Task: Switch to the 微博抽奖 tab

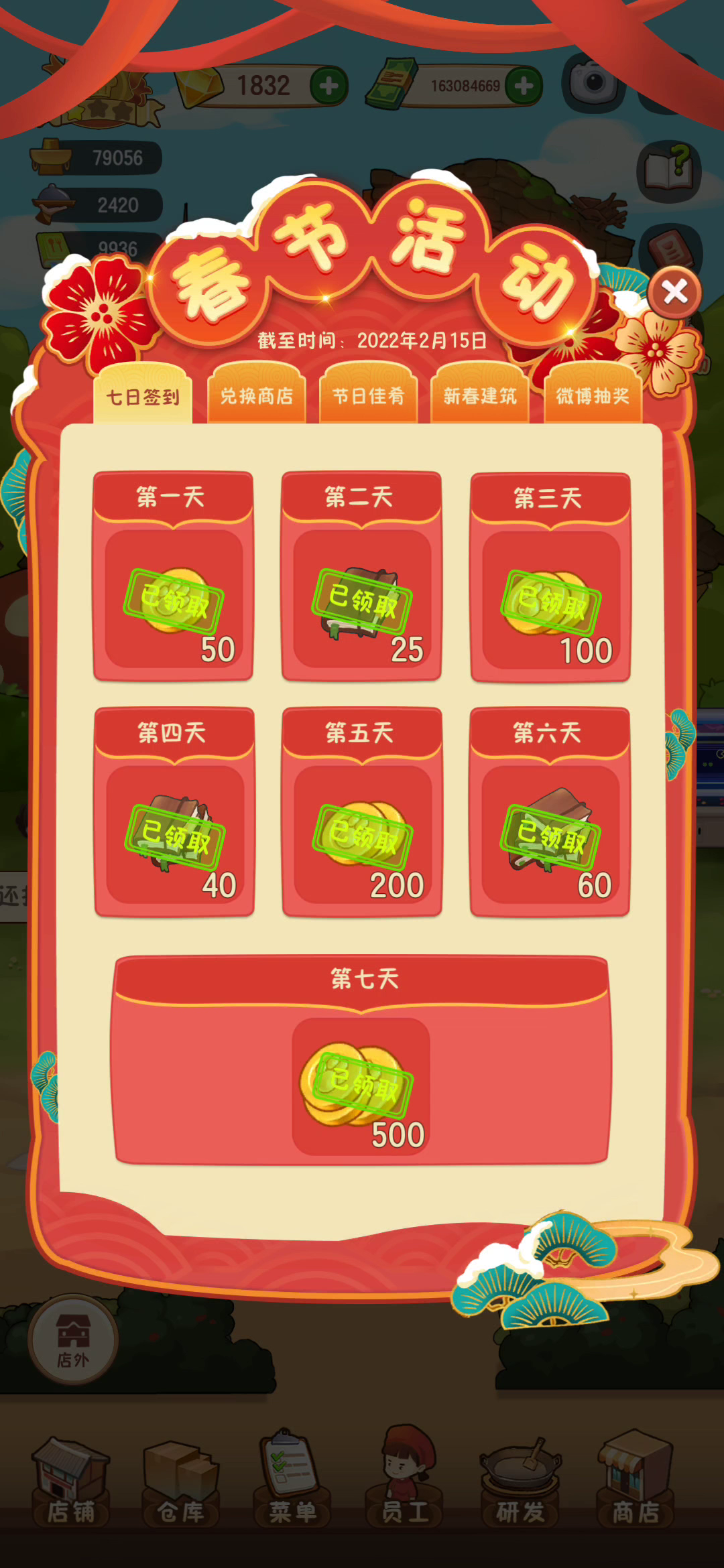Action: pos(593,394)
